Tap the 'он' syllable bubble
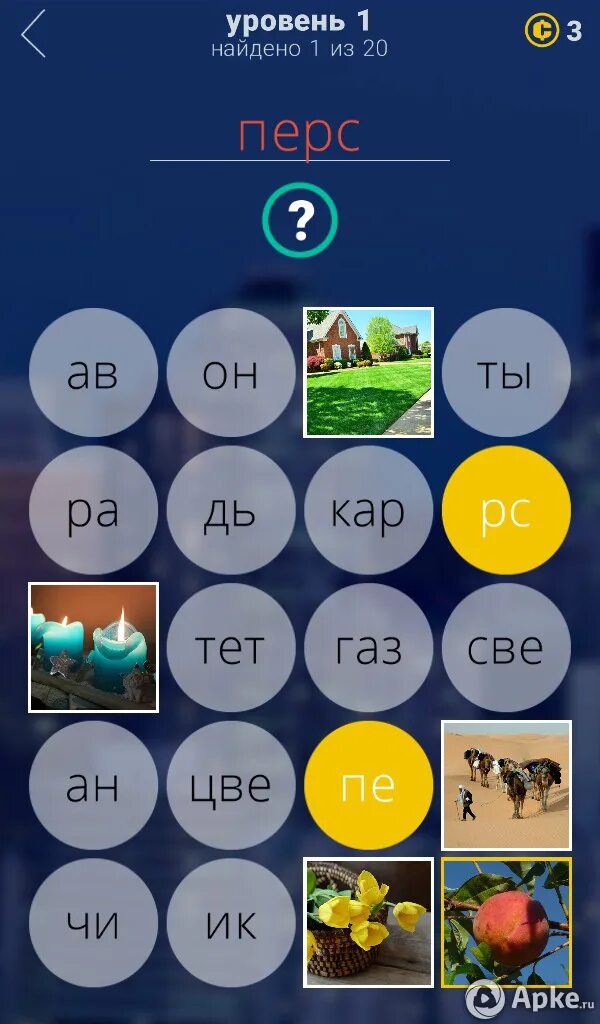The width and height of the screenshot is (600, 1024). [231, 372]
